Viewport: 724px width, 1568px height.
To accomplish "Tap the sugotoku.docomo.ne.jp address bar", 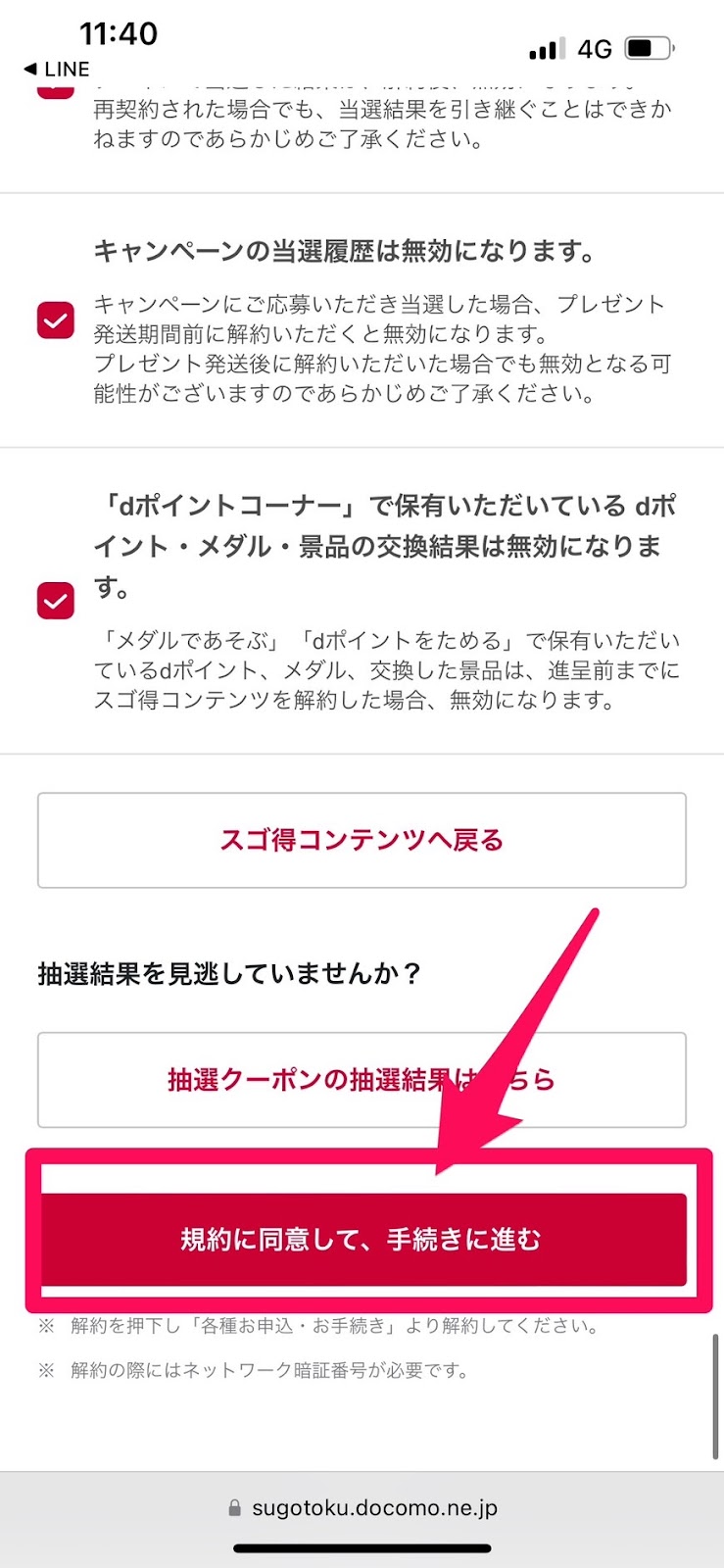I will (x=362, y=1507).
